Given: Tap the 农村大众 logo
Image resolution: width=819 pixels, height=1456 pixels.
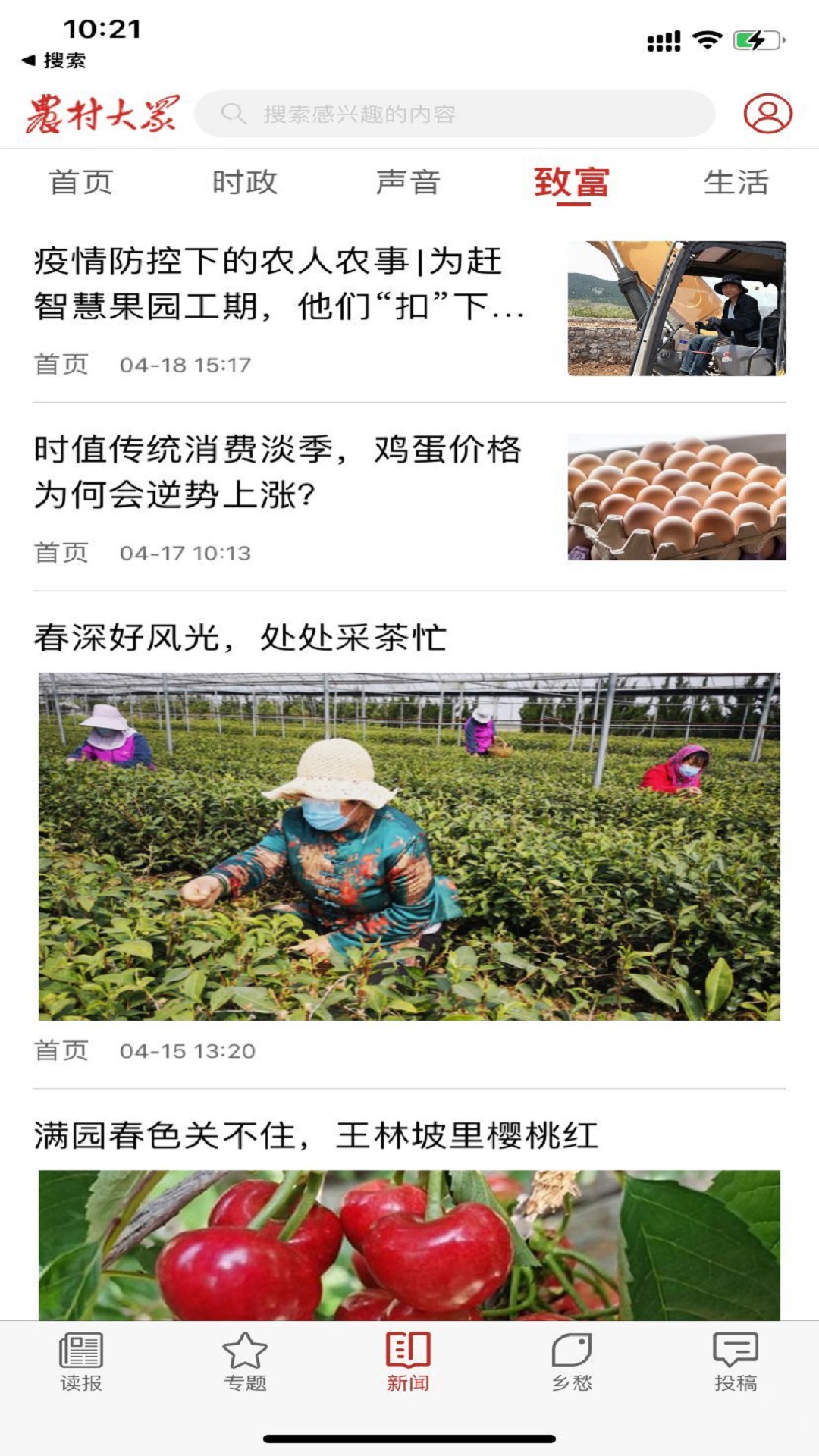Looking at the screenshot, I should point(106,114).
